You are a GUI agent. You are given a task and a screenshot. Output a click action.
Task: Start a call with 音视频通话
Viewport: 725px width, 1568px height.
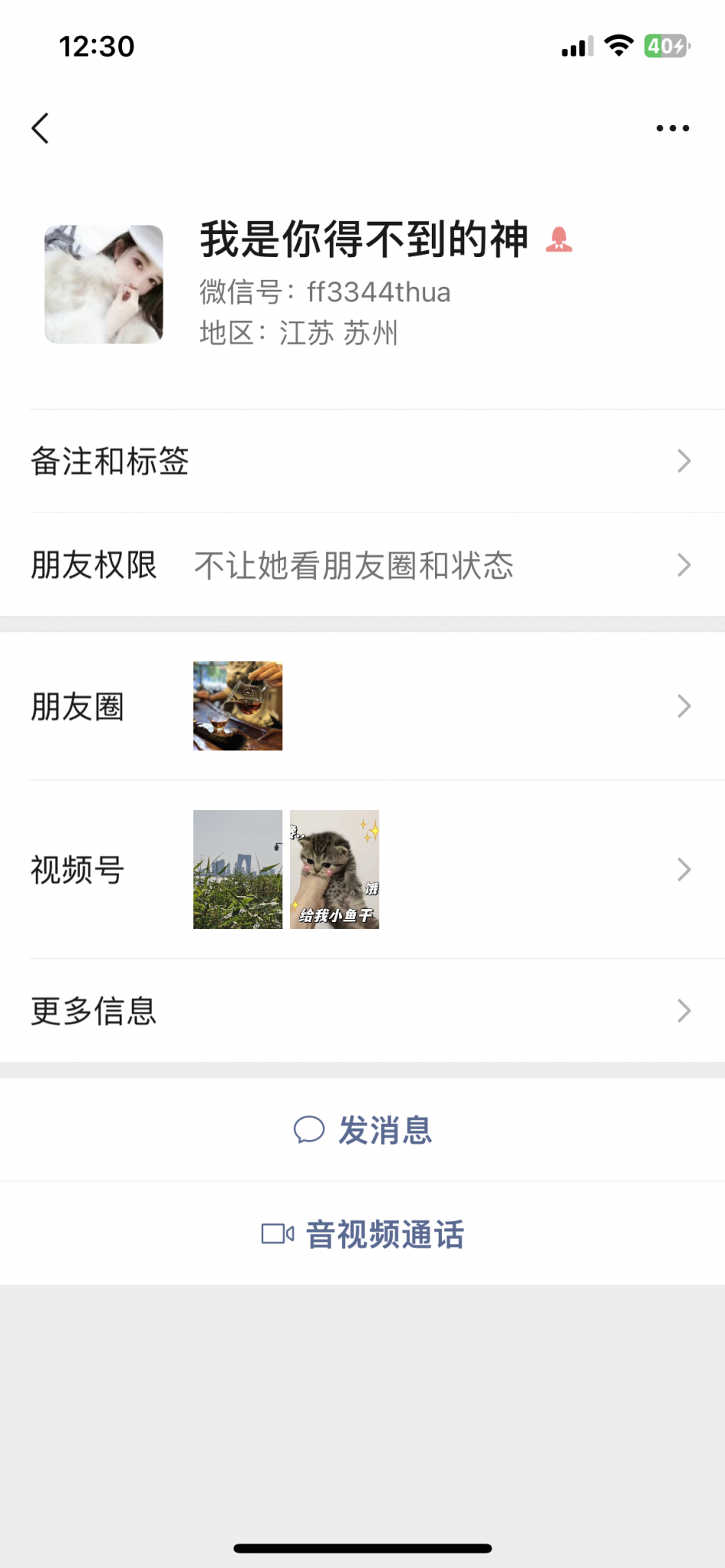363,1234
